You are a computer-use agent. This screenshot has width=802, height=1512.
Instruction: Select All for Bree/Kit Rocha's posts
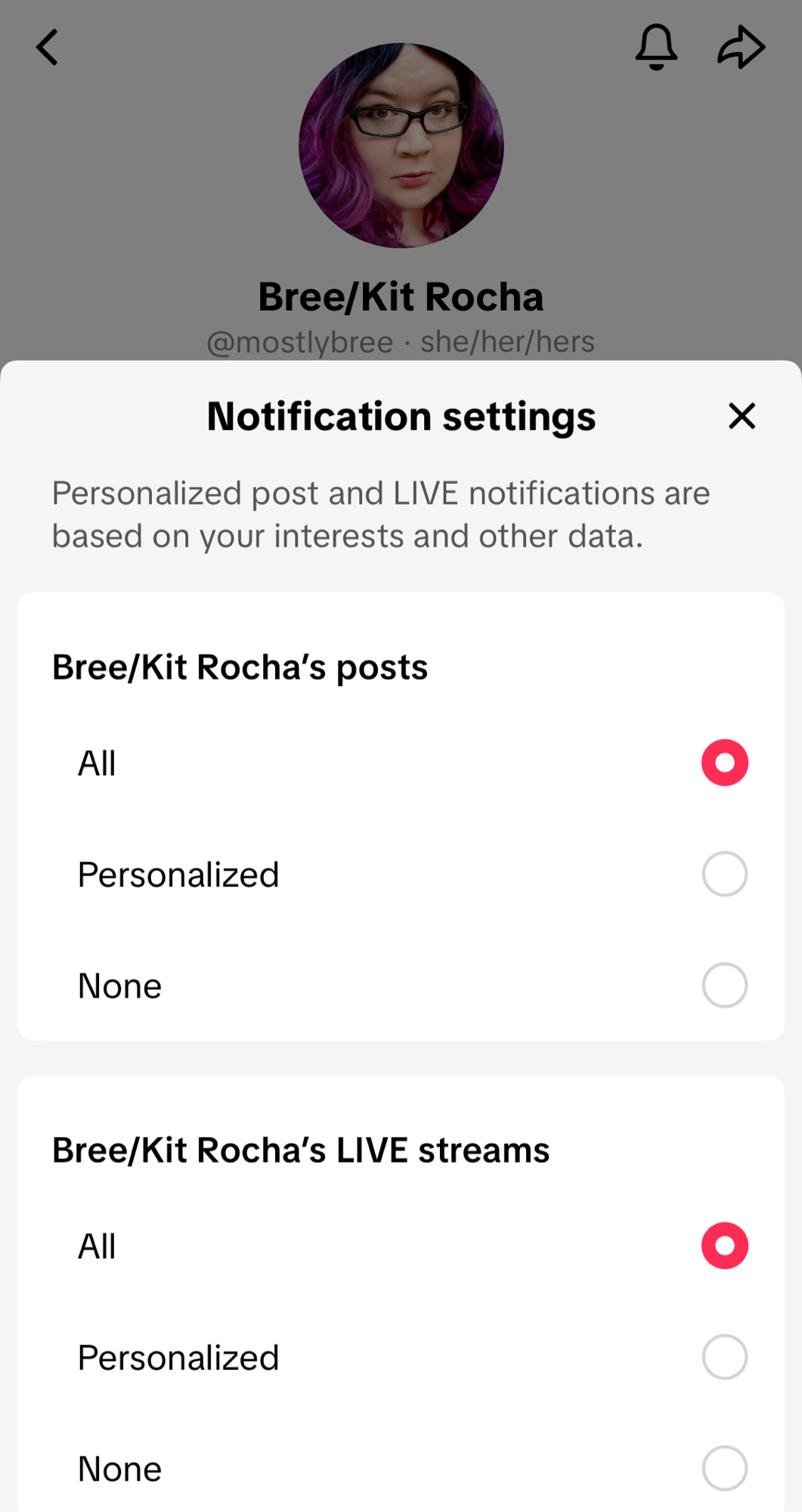724,763
